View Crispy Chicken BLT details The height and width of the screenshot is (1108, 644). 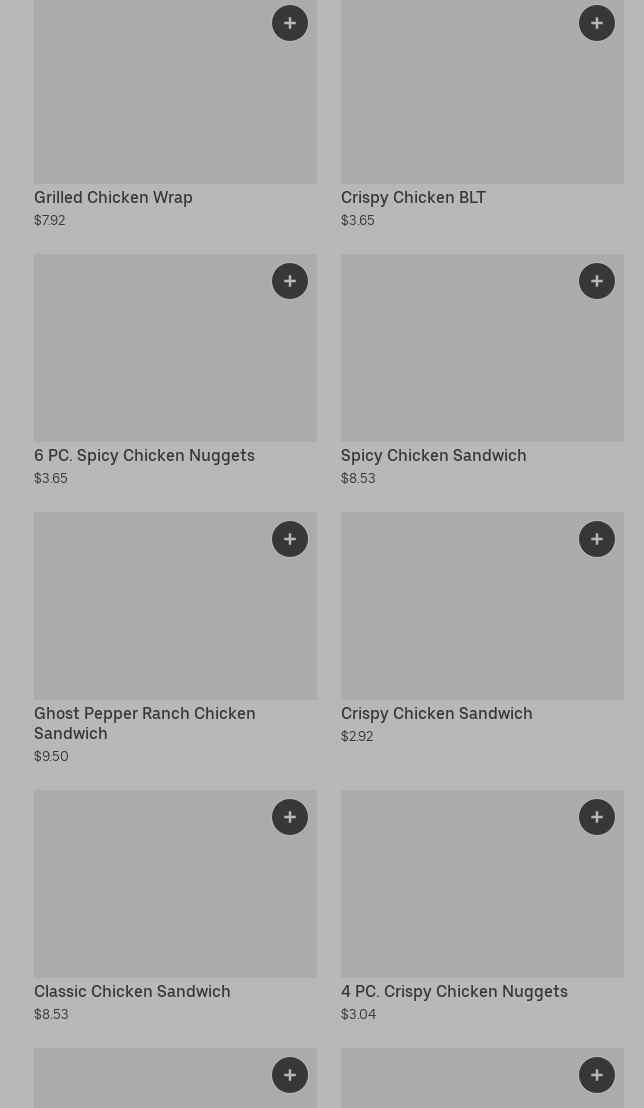coord(482,113)
